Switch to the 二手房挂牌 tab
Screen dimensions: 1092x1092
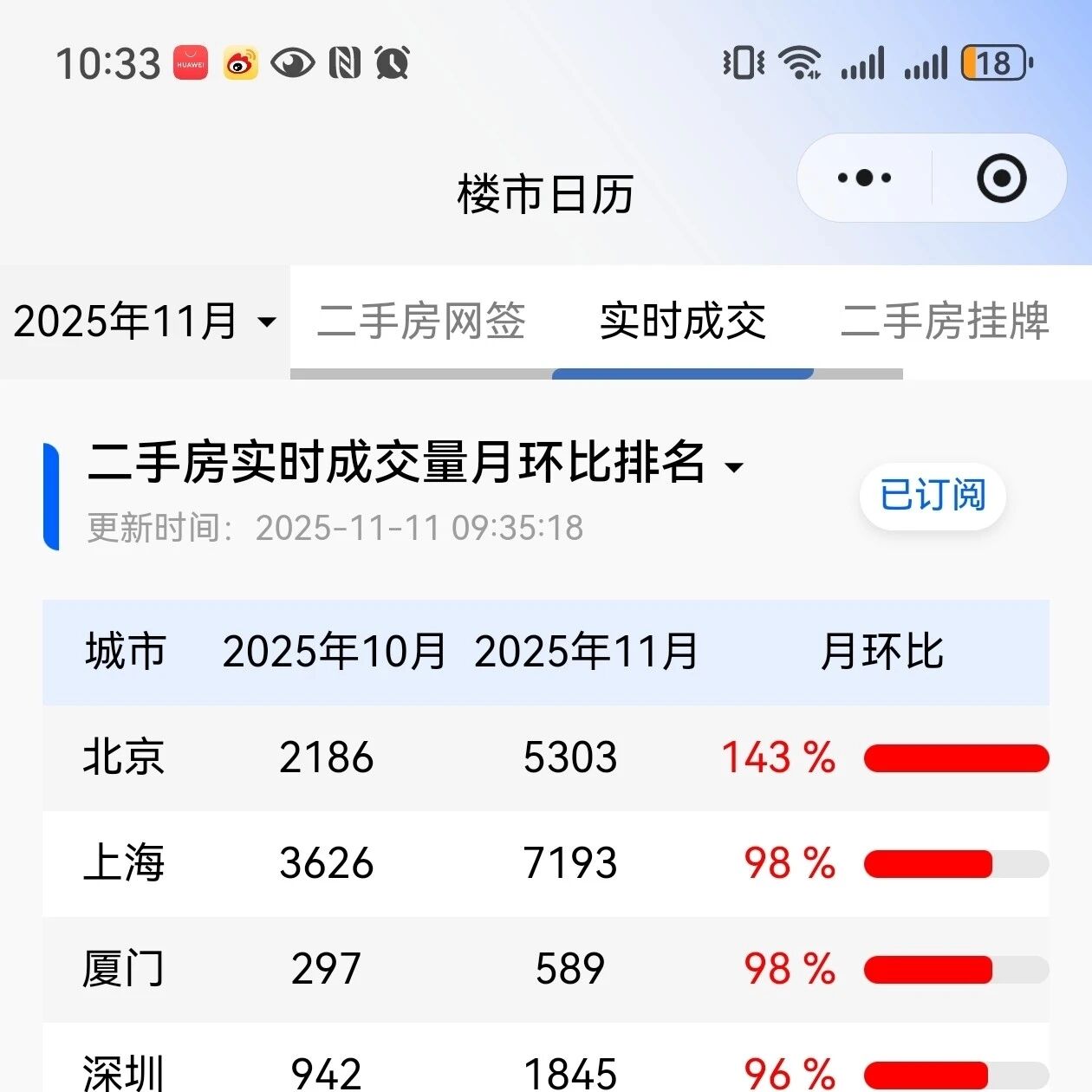click(x=945, y=322)
